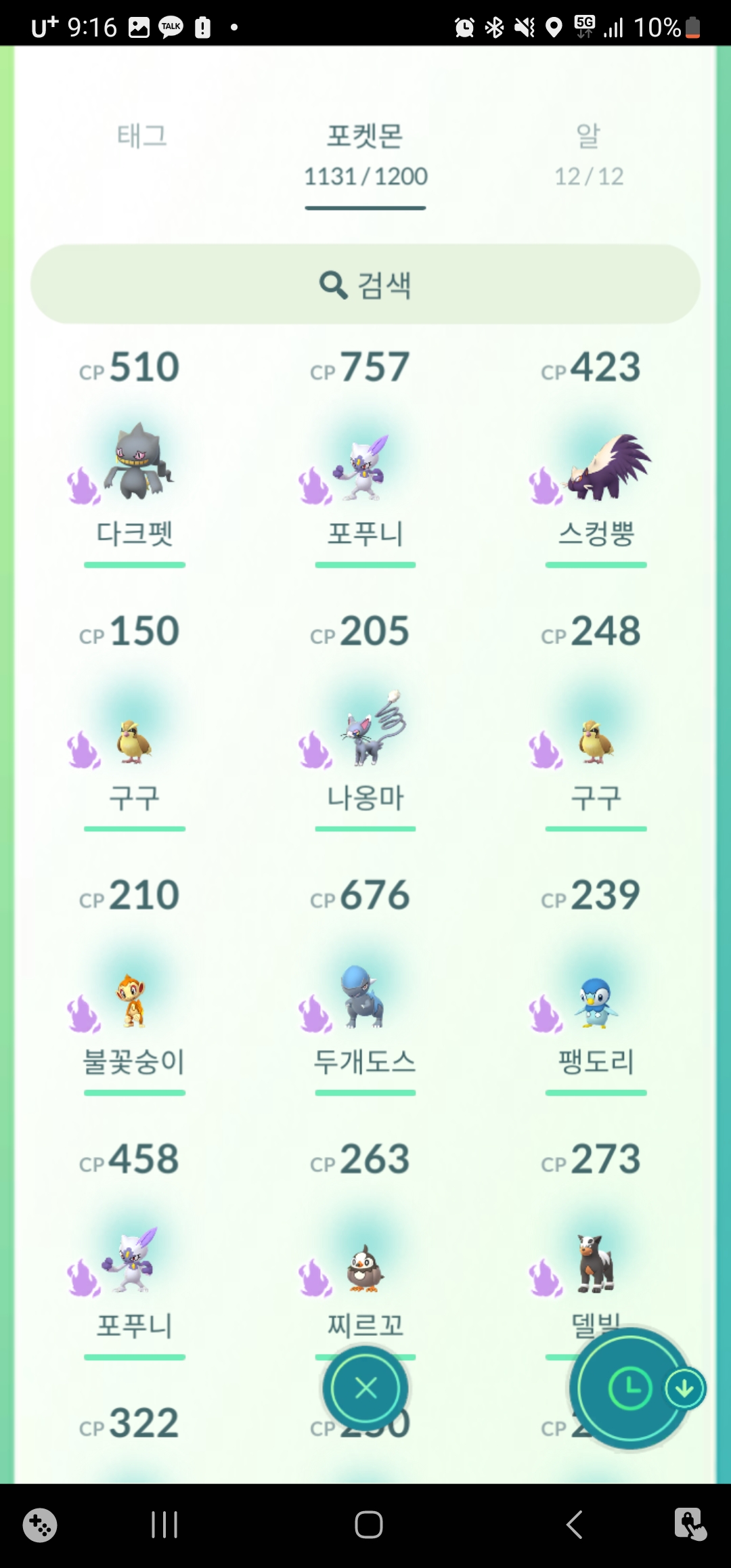Image resolution: width=731 pixels, height=1568 pixels.
Task: Open 불꽃숭이 with CP 210
Action: coord(133,1002)
